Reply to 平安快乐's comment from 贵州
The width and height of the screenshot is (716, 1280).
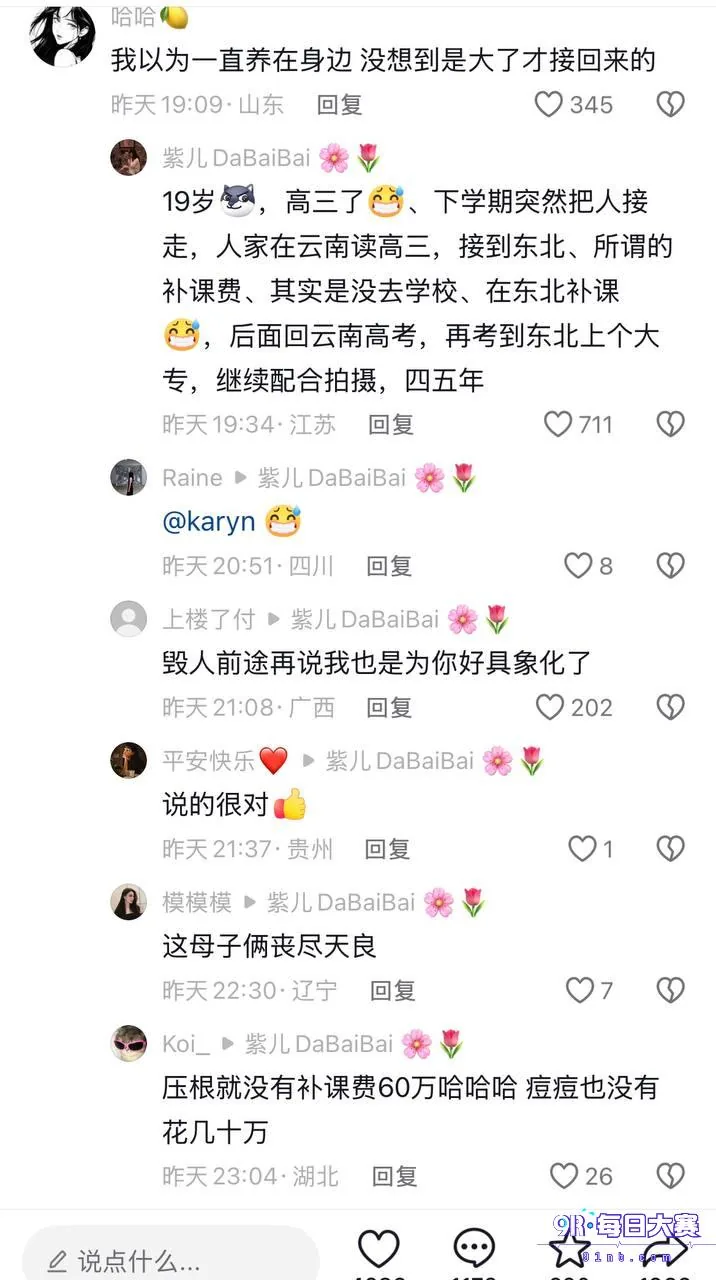387,849
